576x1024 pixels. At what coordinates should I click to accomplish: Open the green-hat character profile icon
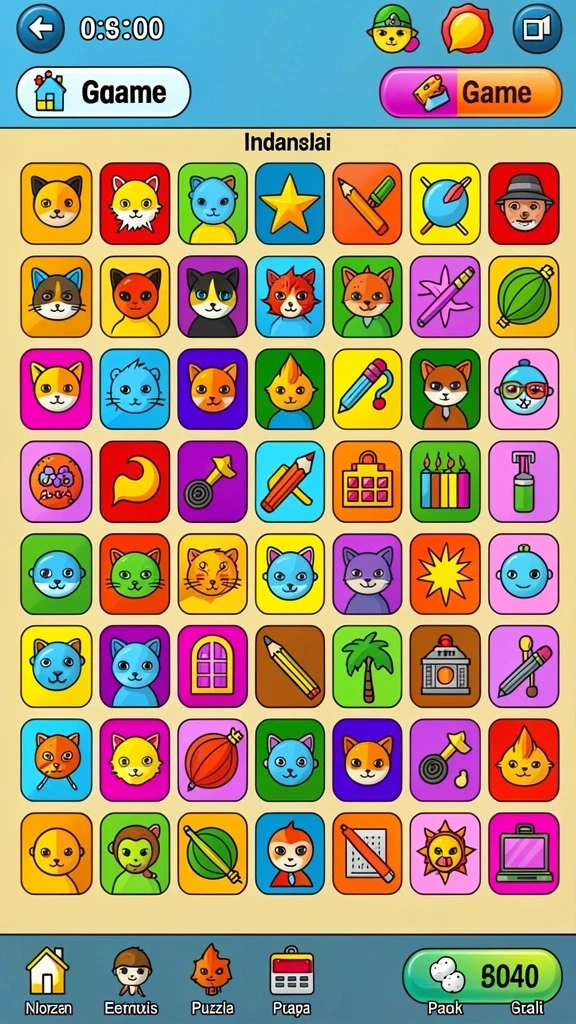point(392,29)
